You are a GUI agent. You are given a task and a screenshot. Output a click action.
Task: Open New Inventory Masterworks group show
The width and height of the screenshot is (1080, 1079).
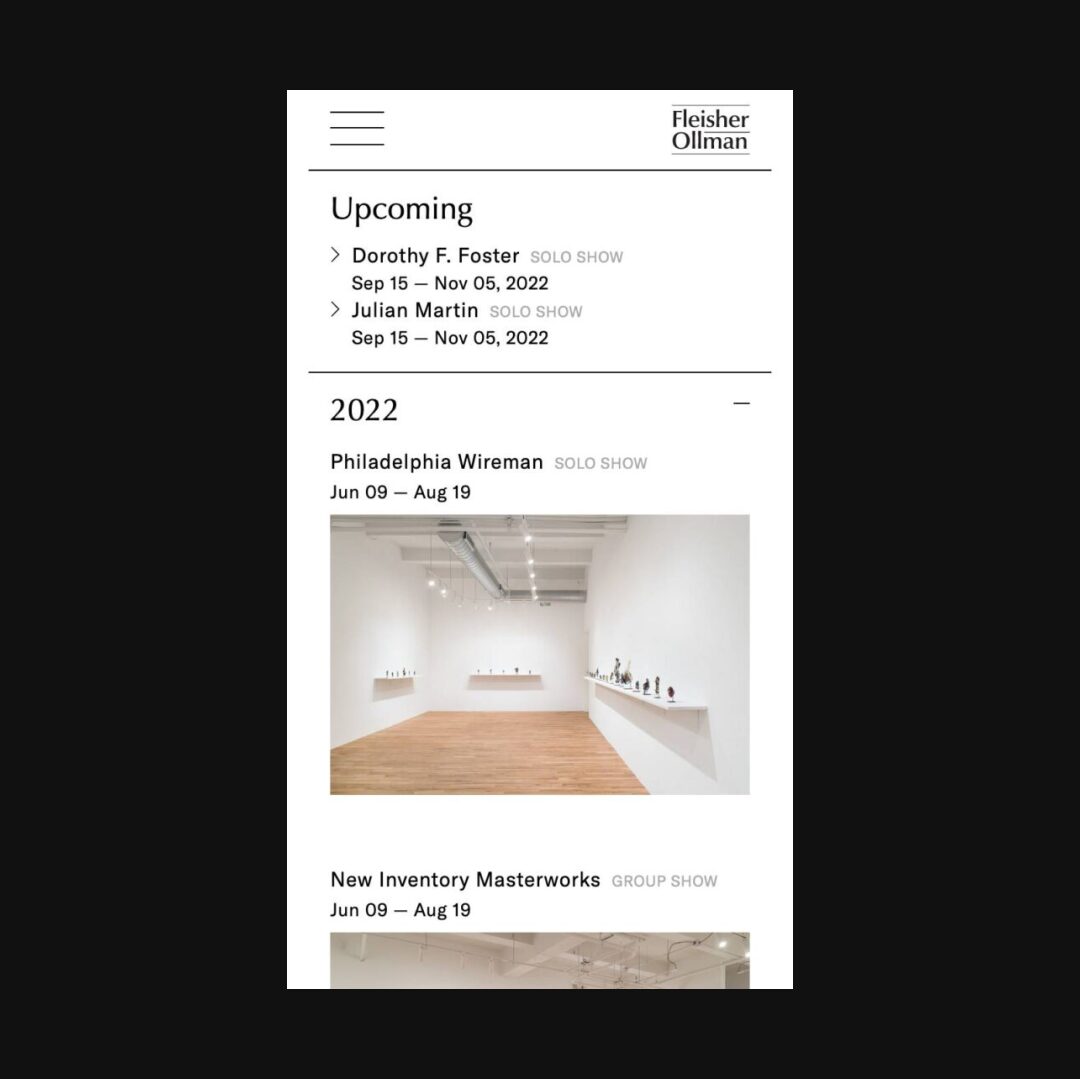[x=465, y=880]
